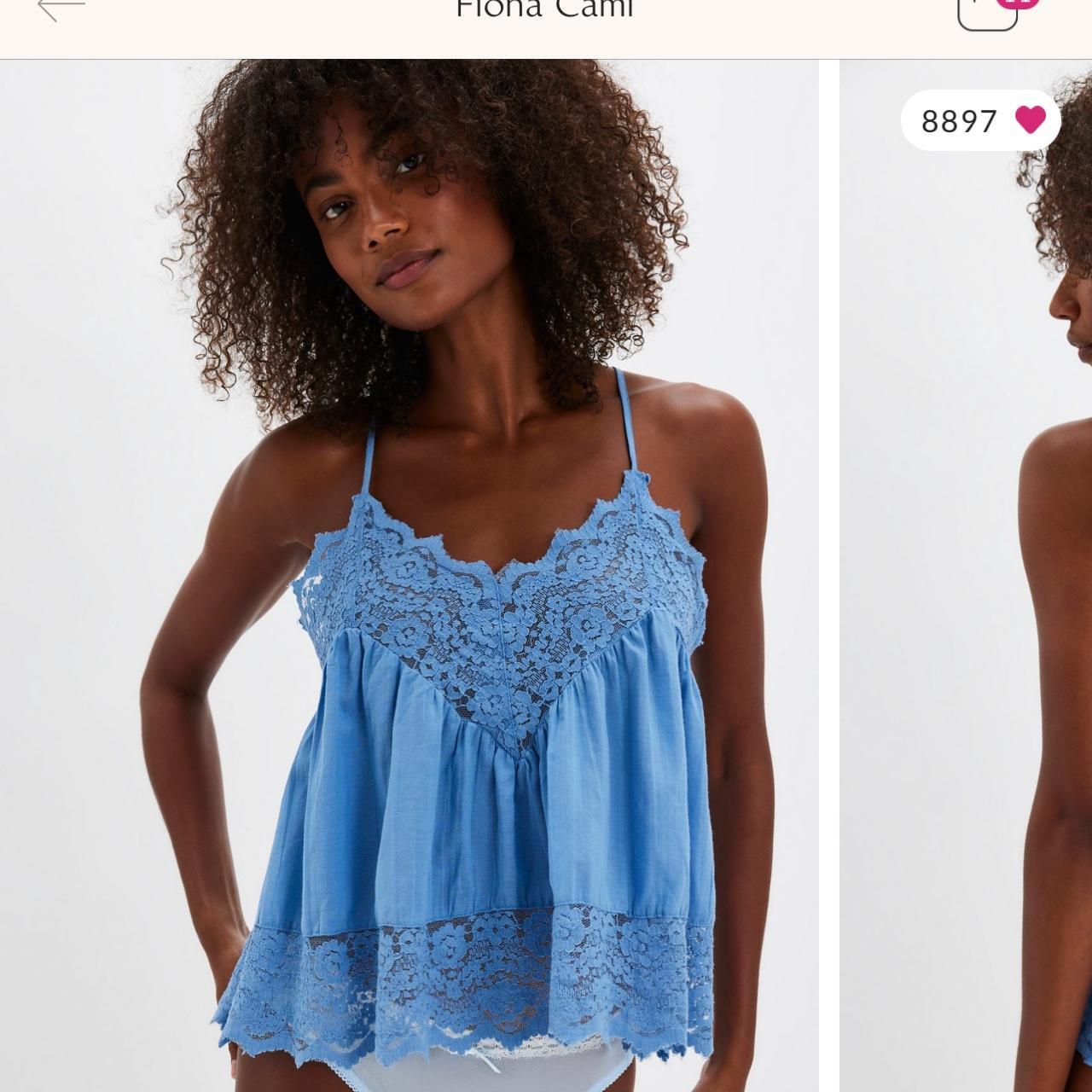Open the shopping bag
The image size is (1092, 1092).
pos(988,12)
